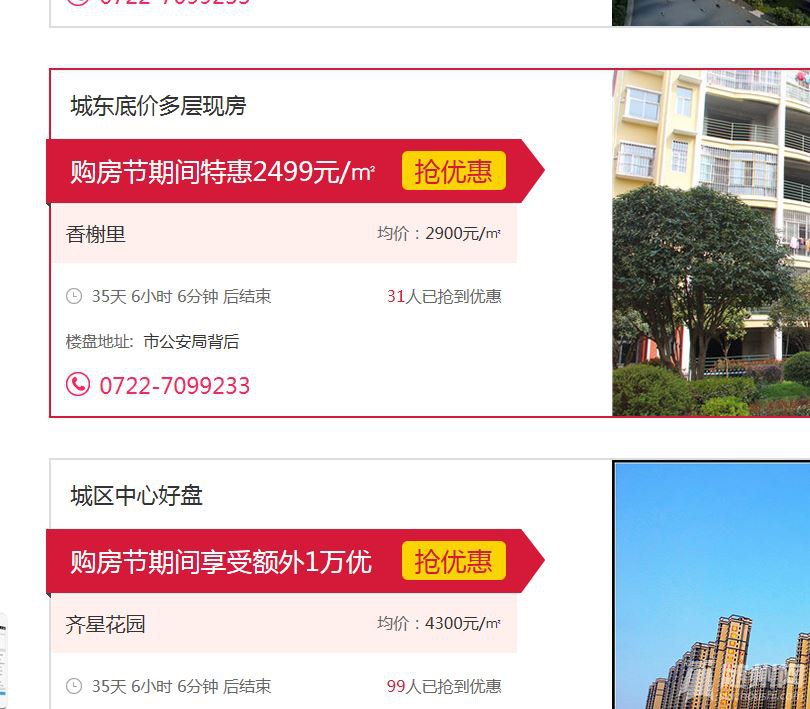The width and height of the screenshot is (810, 709).
Task: Tap 抢优惠 for 香榭里 listing
Action: tap(454, 171)
